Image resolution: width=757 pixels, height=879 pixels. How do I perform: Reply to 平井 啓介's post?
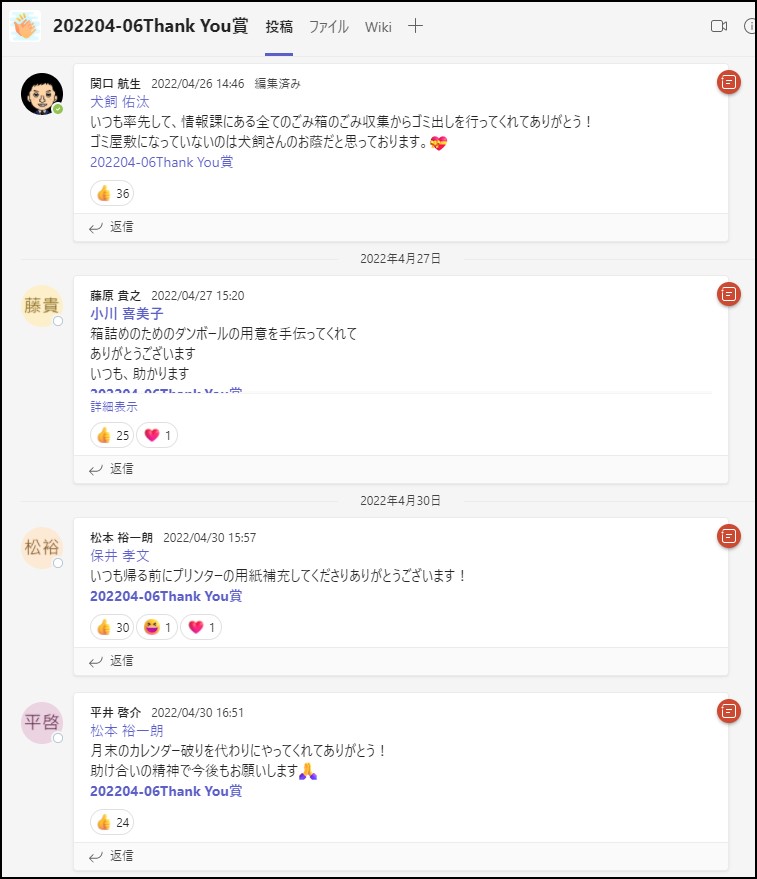tap(111, 855)
